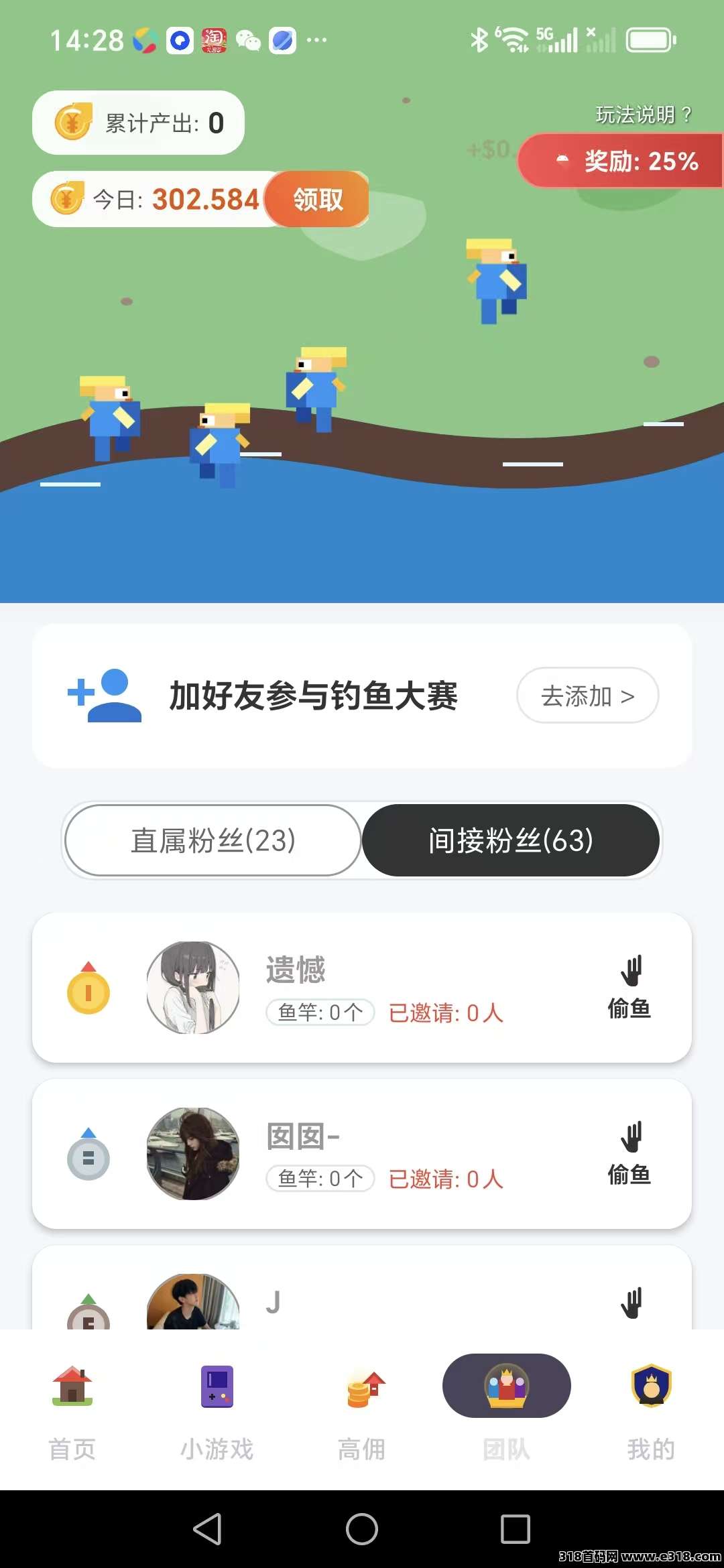Tap the system back button

click(207, 1529)
